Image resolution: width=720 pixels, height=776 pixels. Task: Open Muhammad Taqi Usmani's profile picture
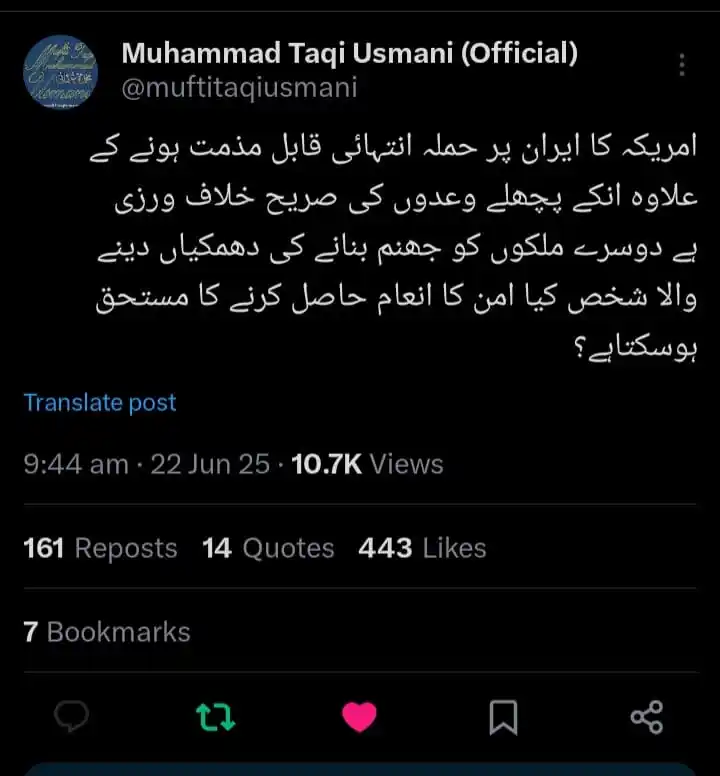click(x=60, y=71)
